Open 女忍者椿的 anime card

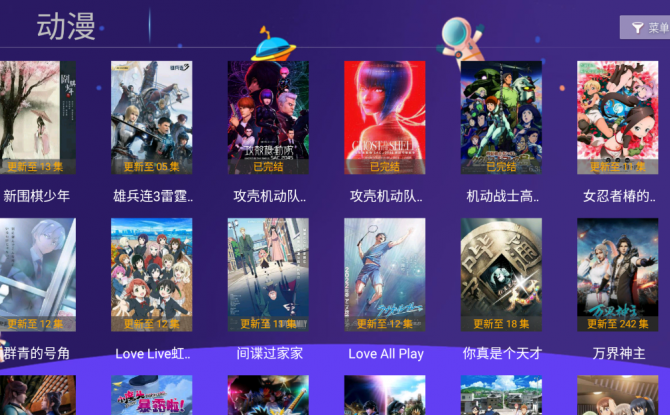(x=618, y=118)
